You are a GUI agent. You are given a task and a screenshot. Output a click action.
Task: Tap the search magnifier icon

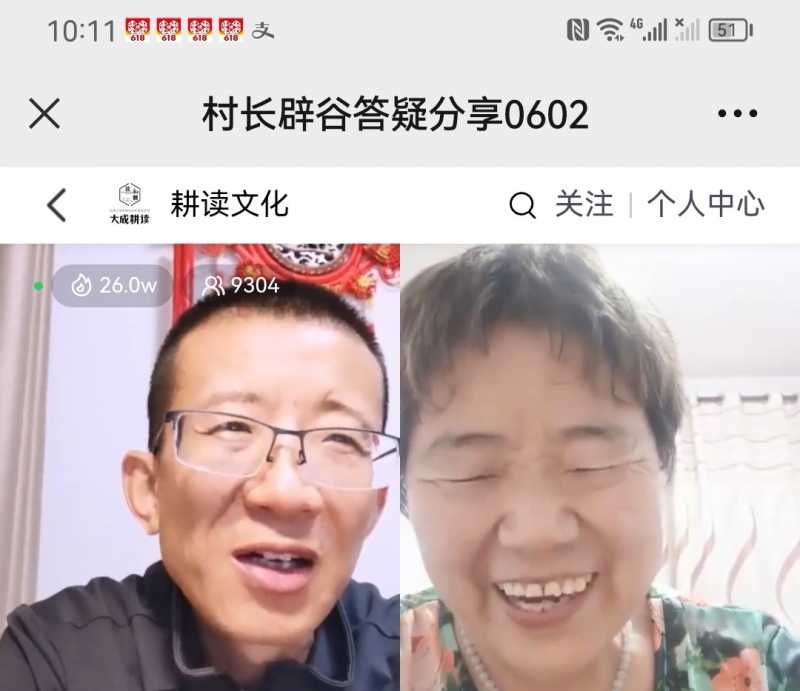522,206
